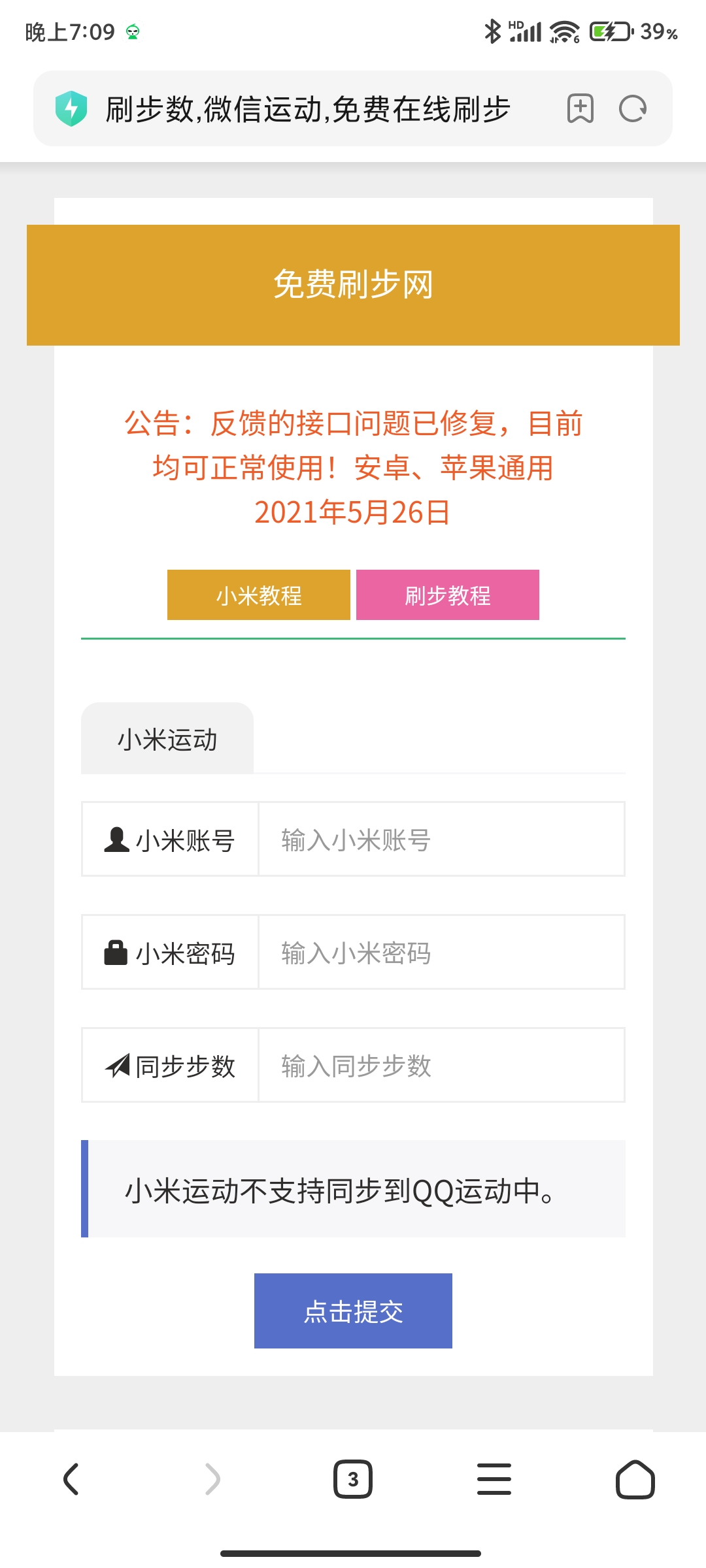Go to the browser home page
Image resolution: width=706 pixels, height=1568 pixels.
(635, 1479)
